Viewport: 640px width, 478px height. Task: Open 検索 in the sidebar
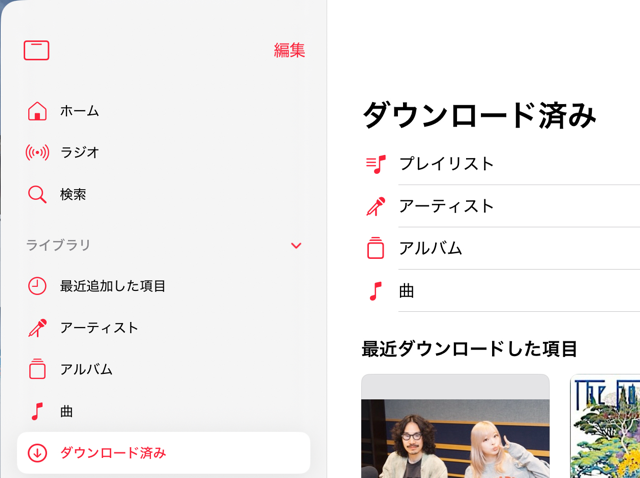tap(73, 195)
